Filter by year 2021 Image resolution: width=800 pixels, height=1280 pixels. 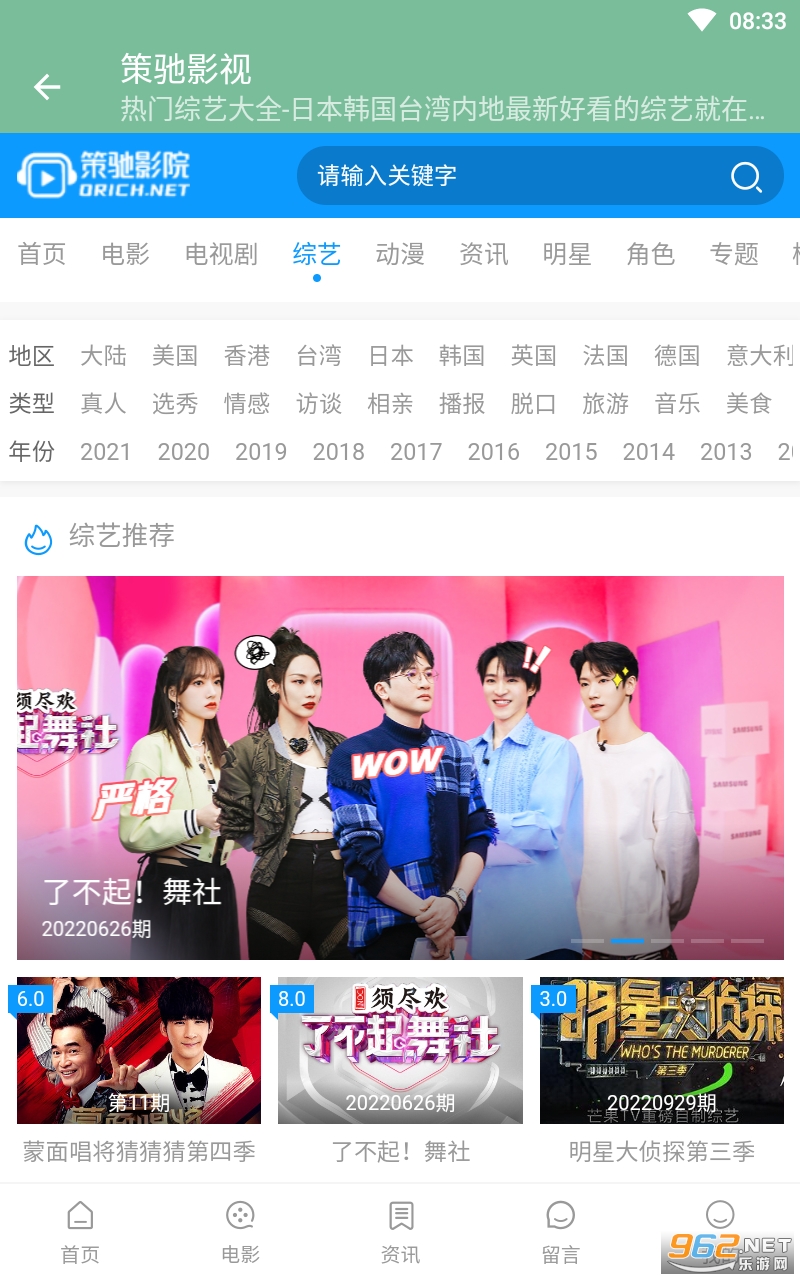pyautogui.click(x=105, y=451)
